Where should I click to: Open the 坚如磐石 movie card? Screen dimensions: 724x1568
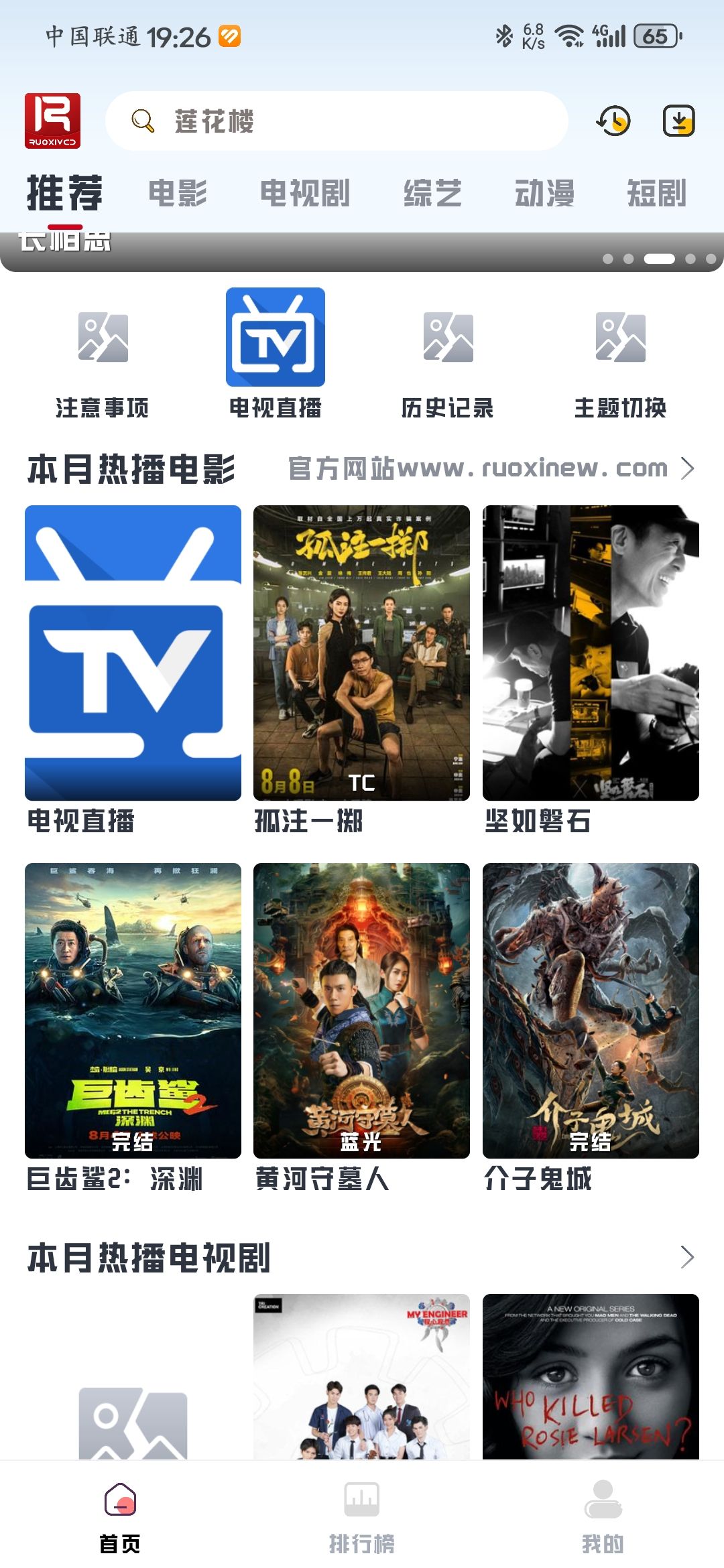click(591, 653)
